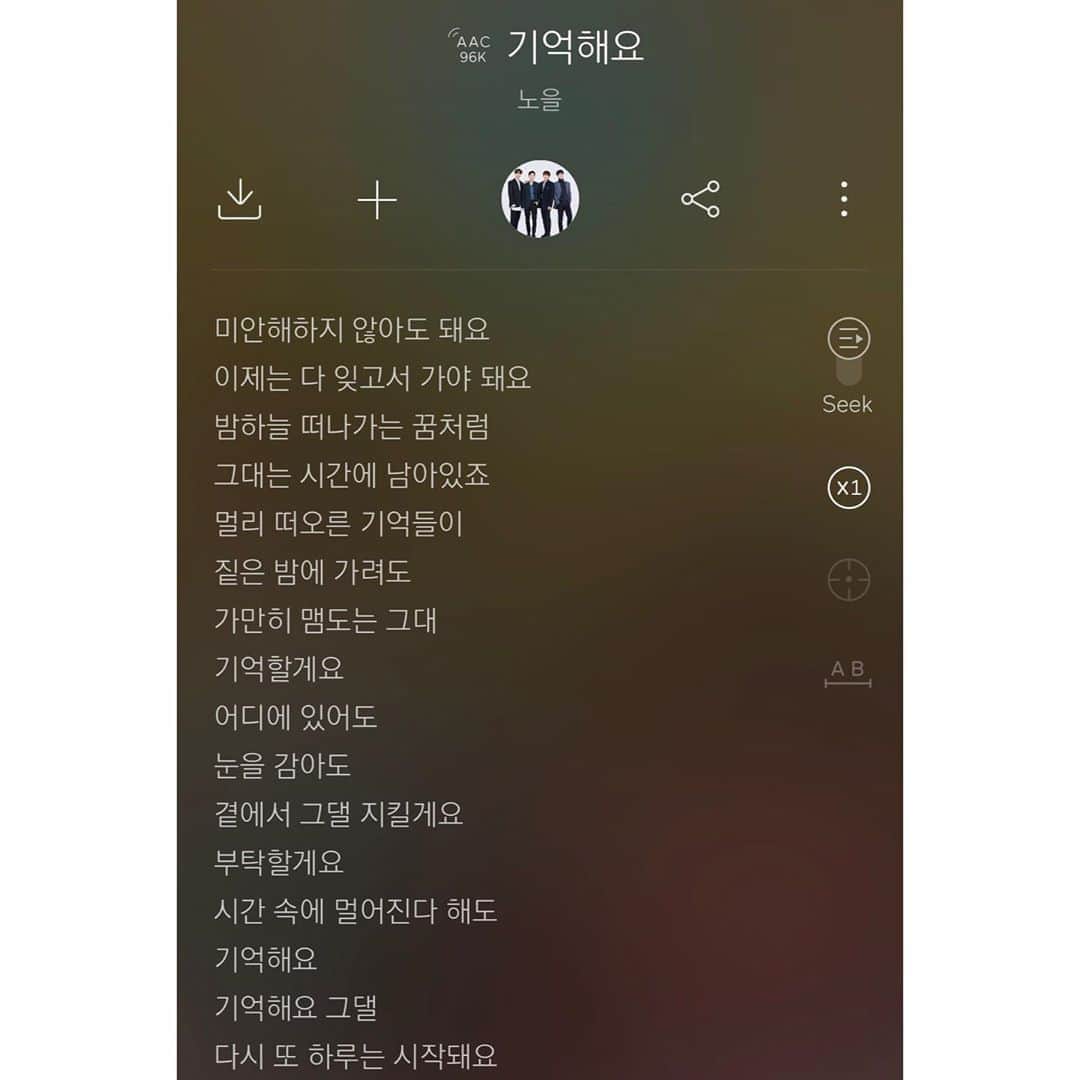Share this song
The image size is (1080, 1080).
[700, 199]
